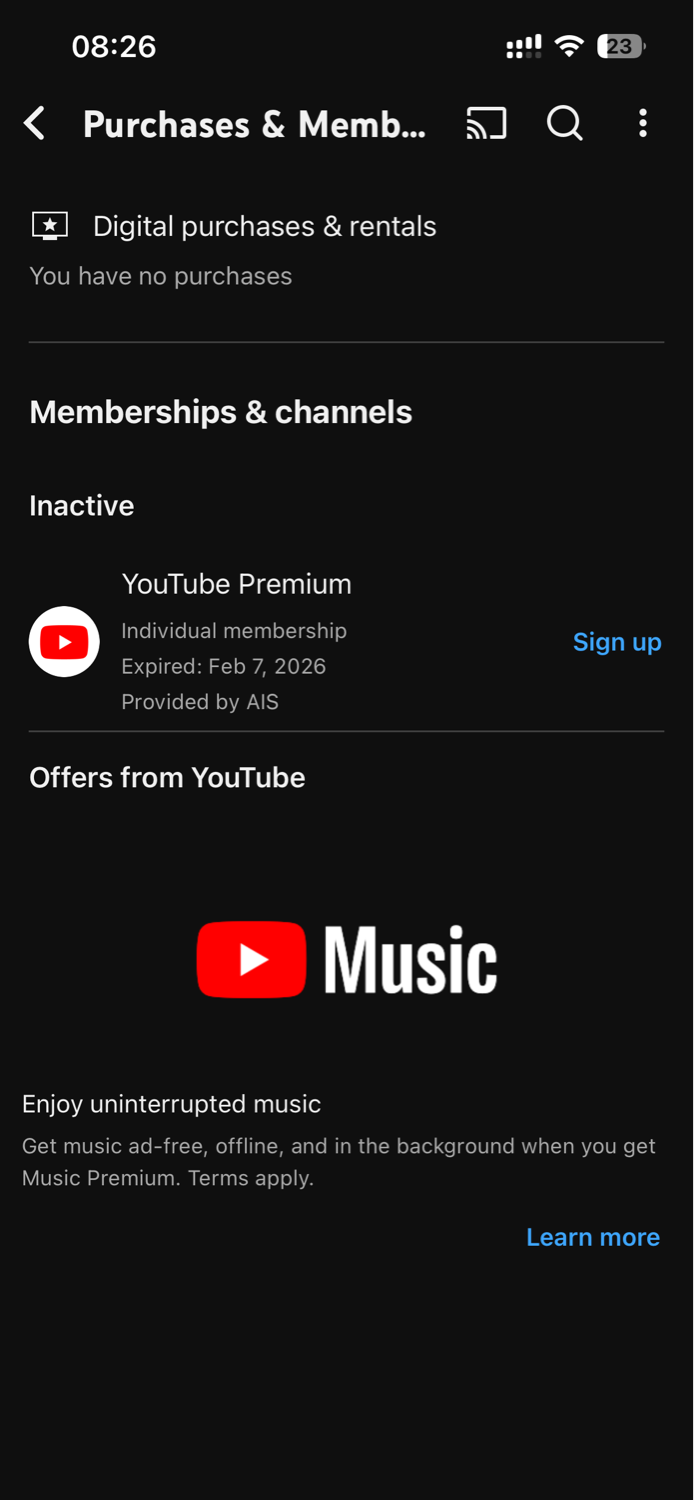Open search with the magnifier icon
694x1500 pixels.
coord(565,124)
